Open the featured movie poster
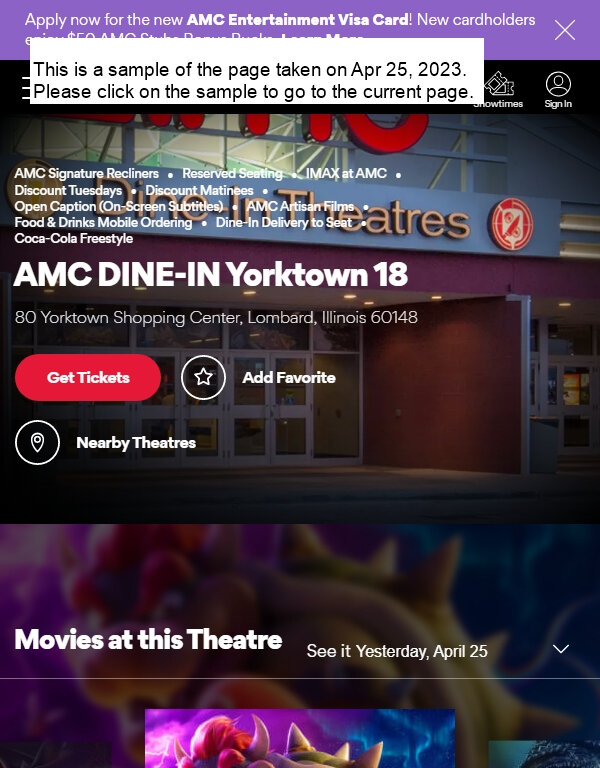Screen dimensions: 600x768 [x=300, y=738]
